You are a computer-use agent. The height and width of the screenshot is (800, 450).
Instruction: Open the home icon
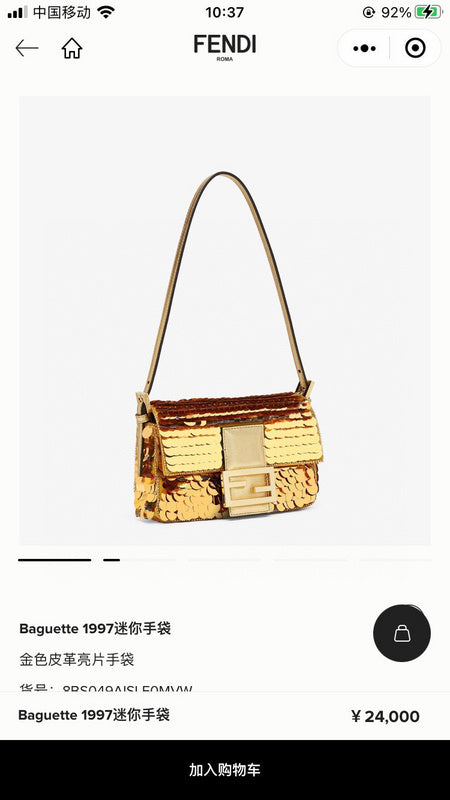coord(72,48)
